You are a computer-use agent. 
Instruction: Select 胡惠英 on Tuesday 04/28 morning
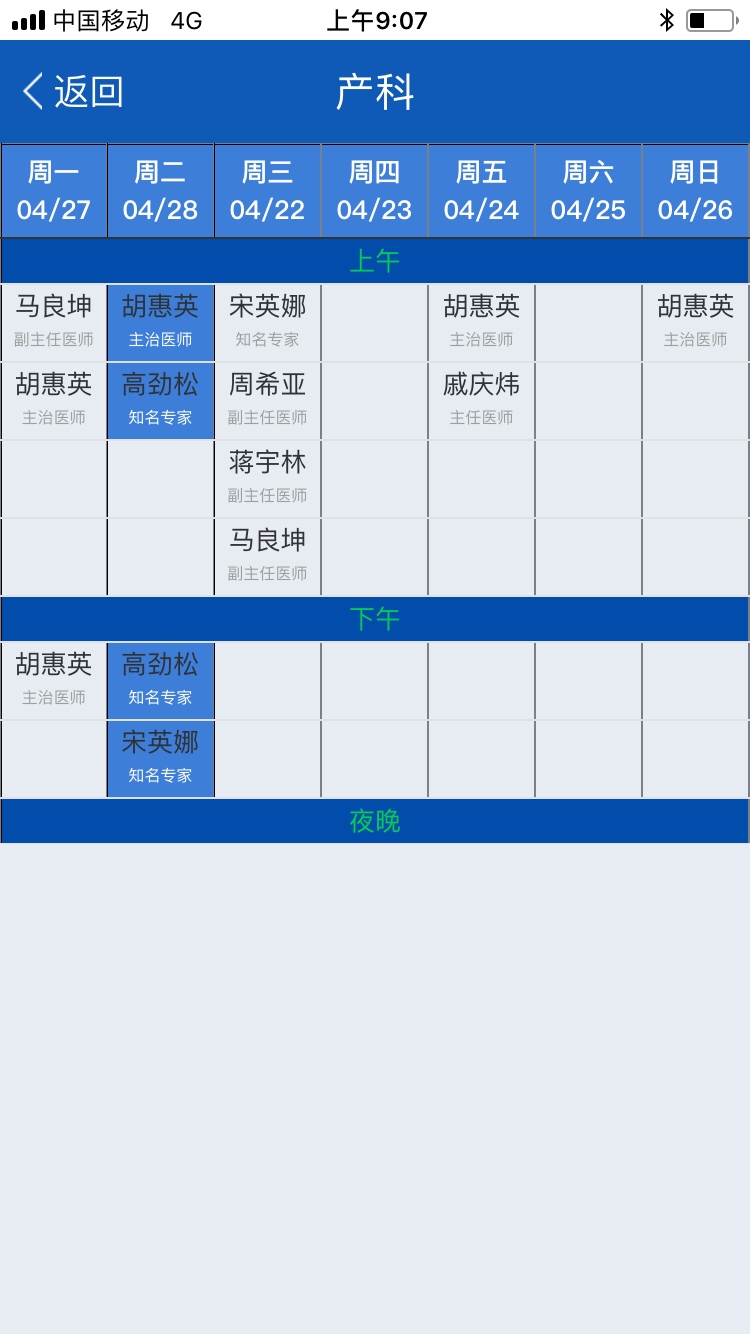(160, 322)
